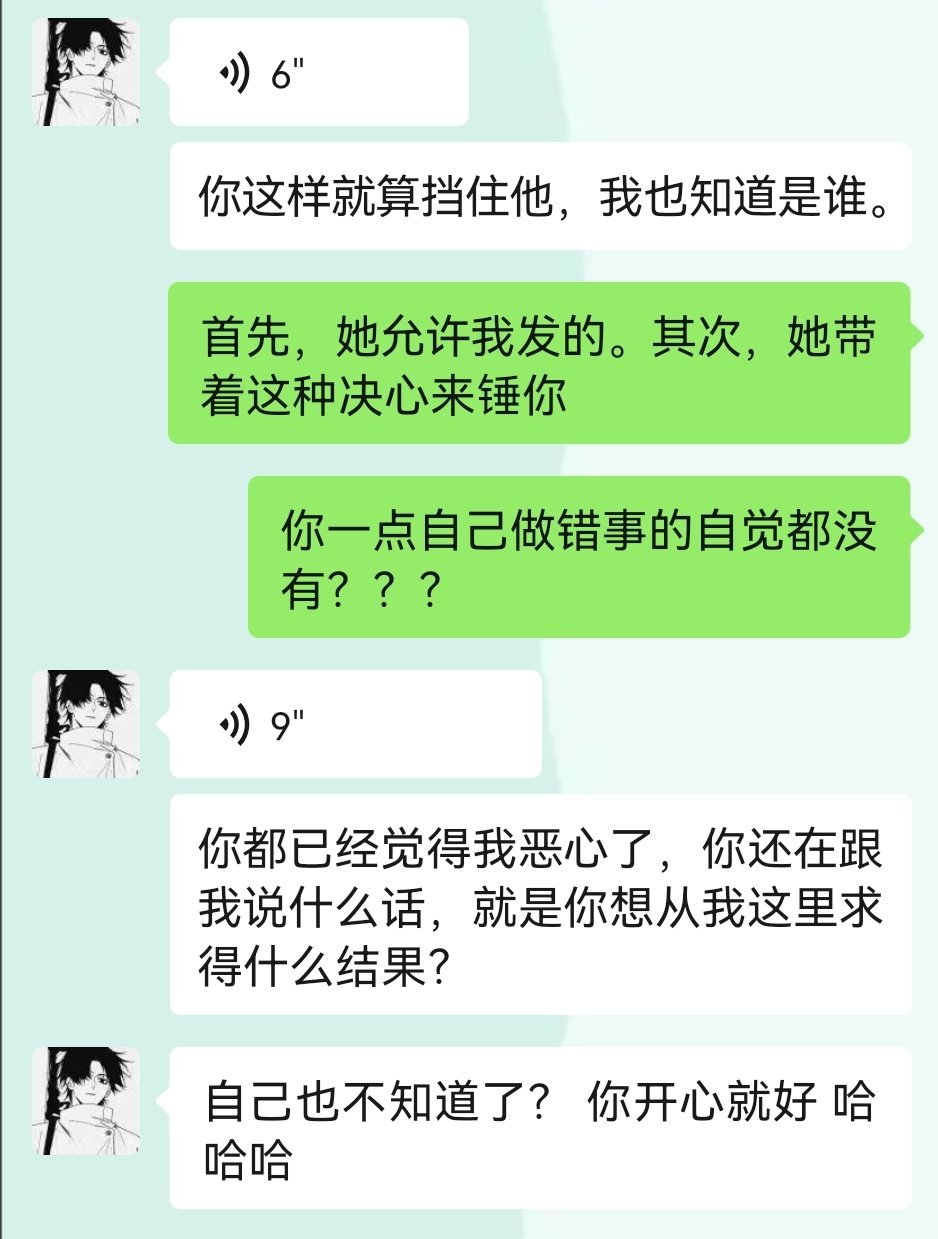Screen dimensions: 938x1239
Task: View profile from avatar beside "自己也不知道了" message
Action: point(86,1101)
